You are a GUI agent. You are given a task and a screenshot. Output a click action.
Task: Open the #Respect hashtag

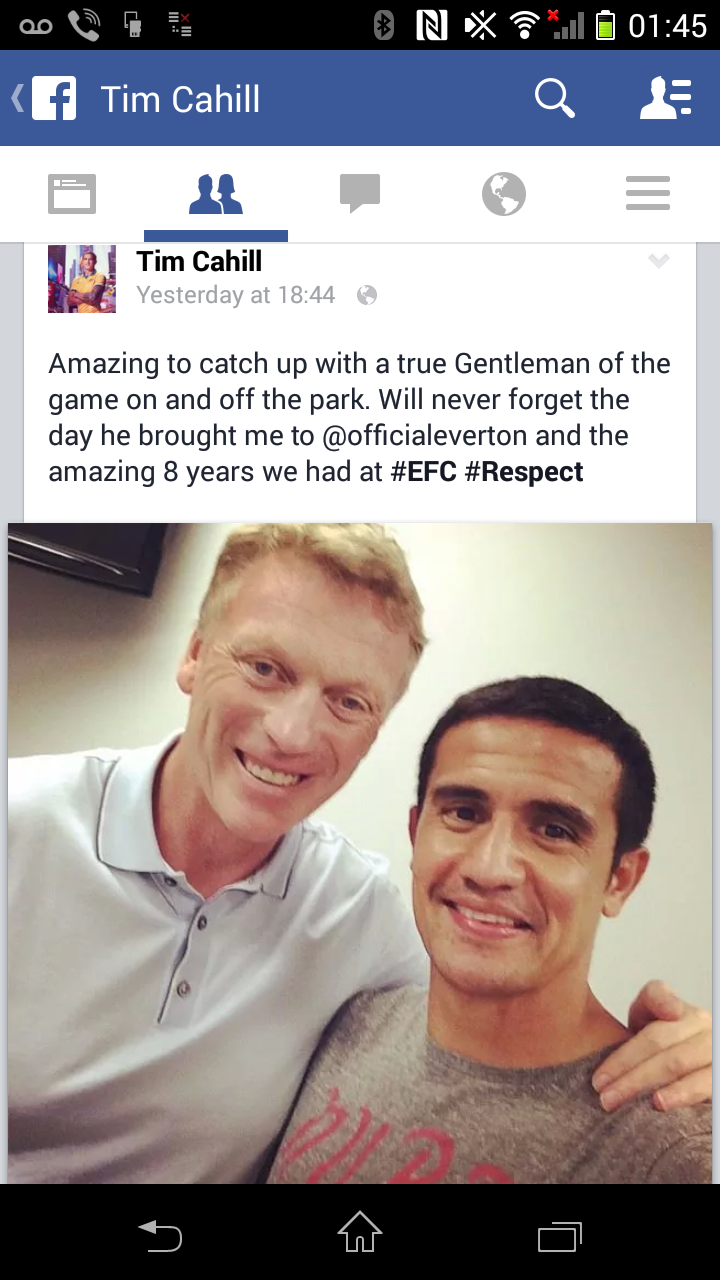tap(524, 472)
